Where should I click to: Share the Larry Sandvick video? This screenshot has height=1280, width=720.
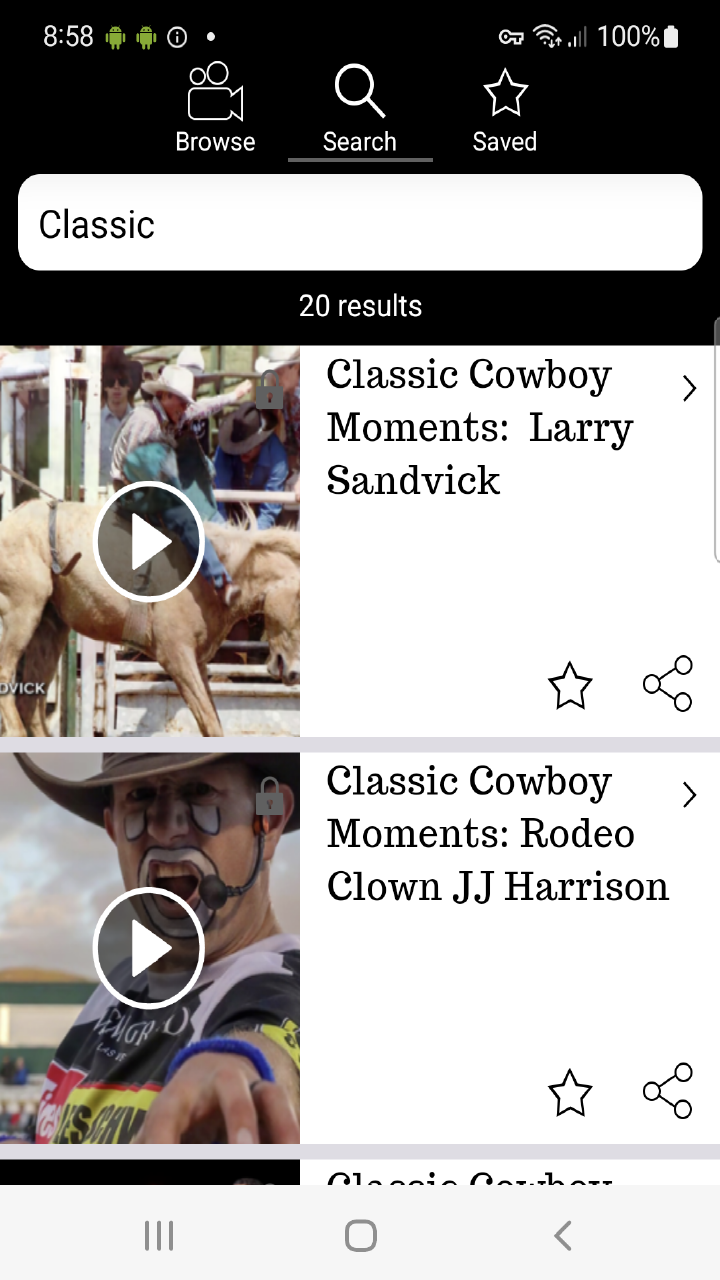click(667, 685)
